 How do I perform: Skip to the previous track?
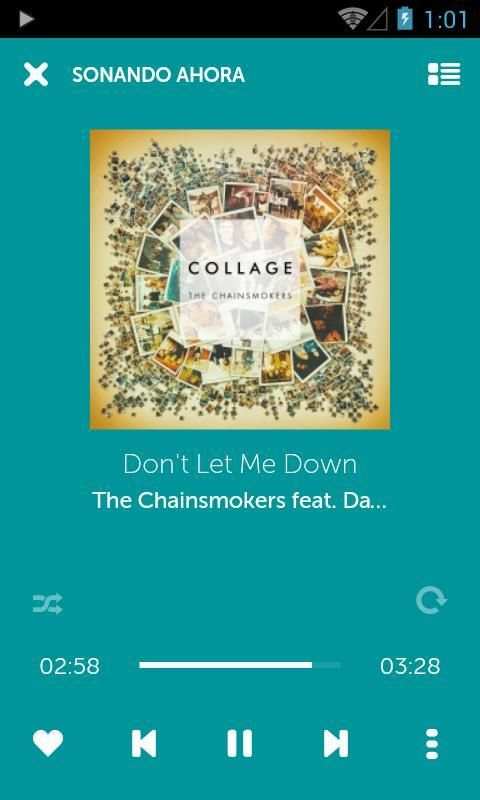click(x=144, y=743)
